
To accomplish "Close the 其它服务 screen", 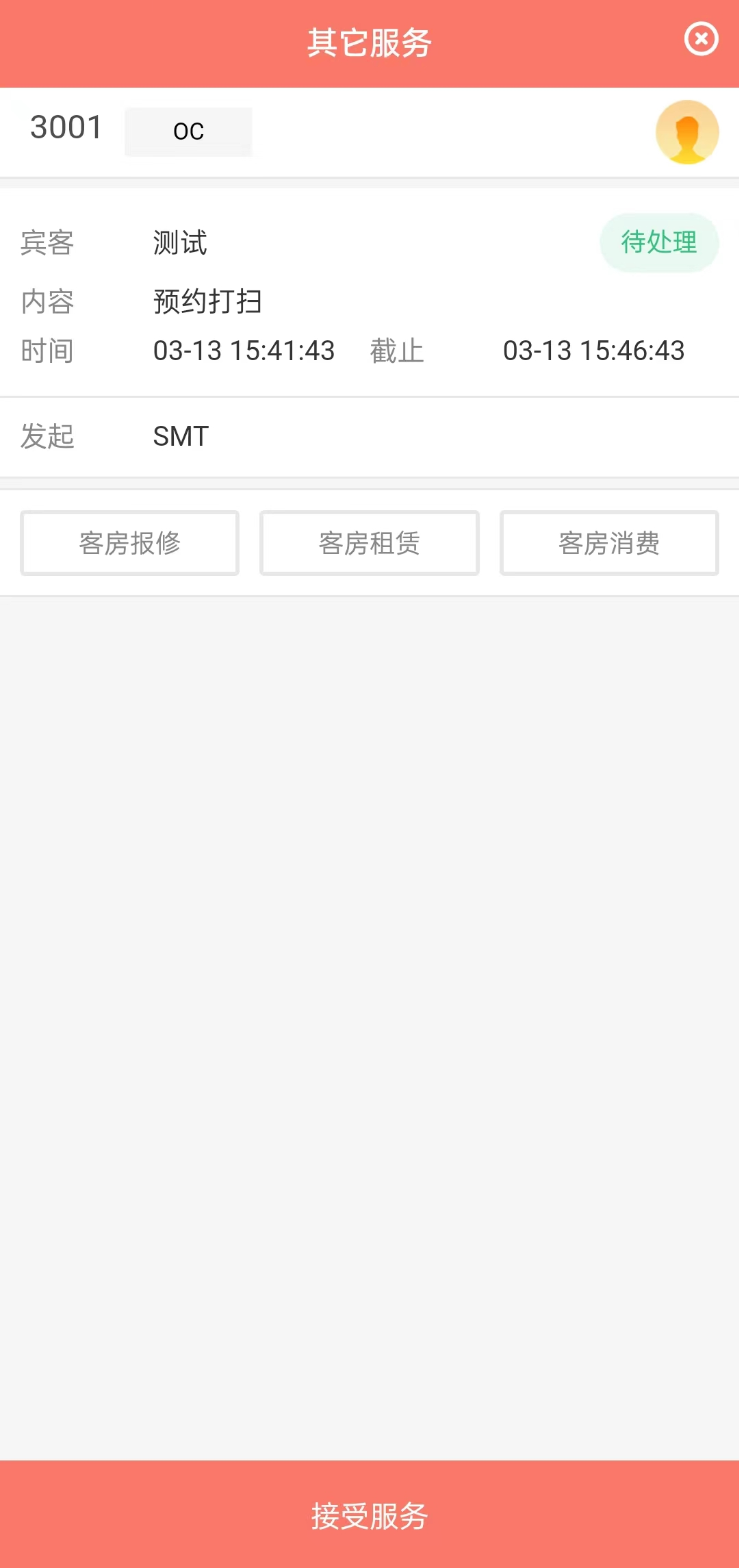I will pos(701,39).
